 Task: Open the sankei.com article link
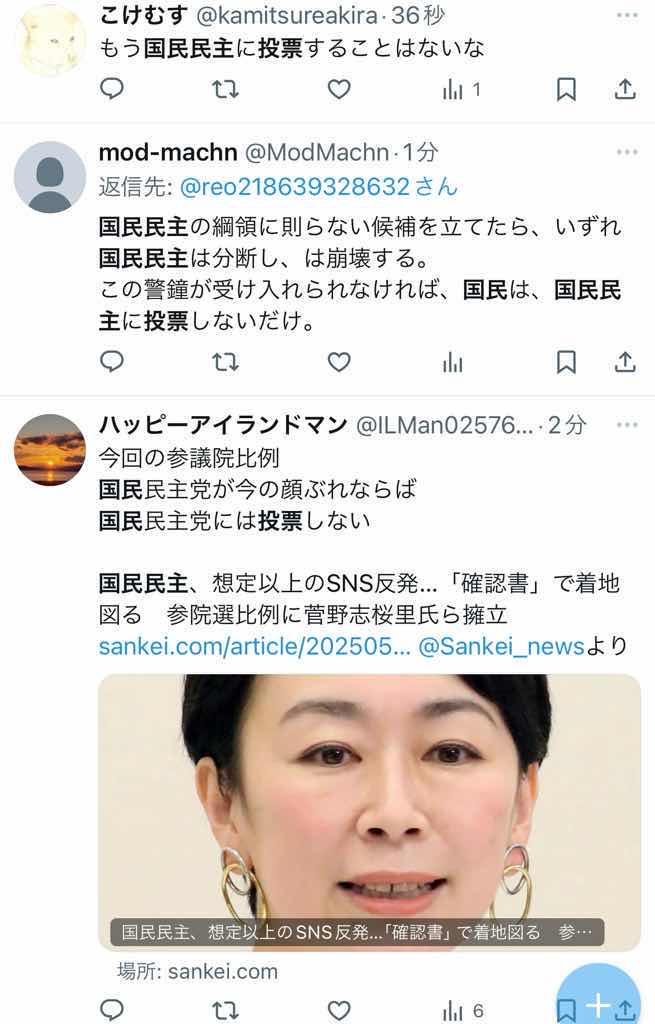click(x=255, y=647)
